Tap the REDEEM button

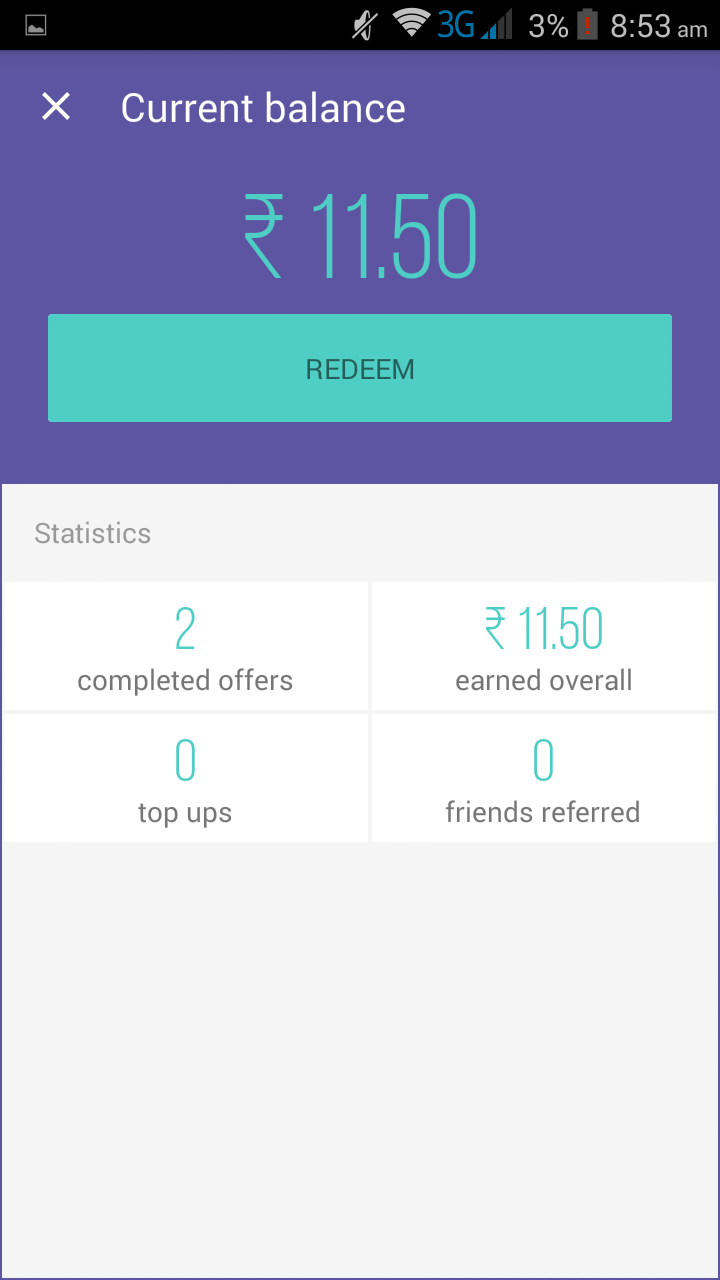(360, 369)
